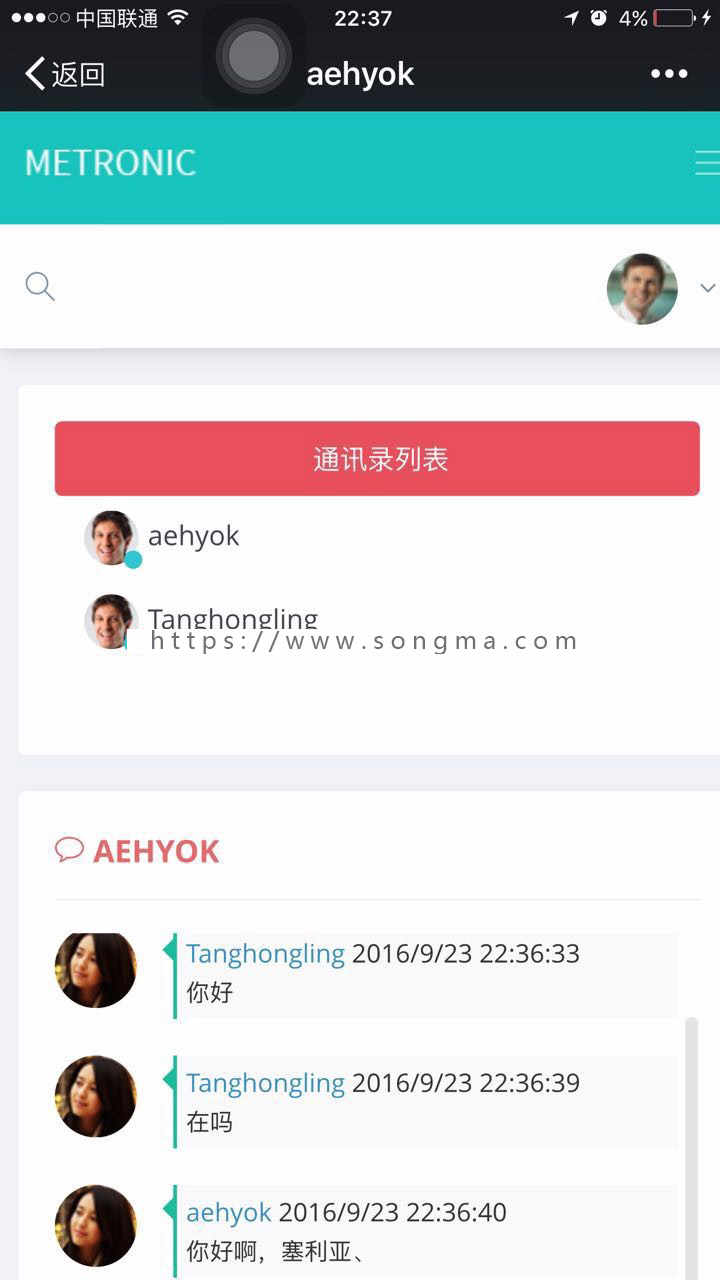
Task: Open the three-dot overflow menu
Action: [x=669, y=74]
